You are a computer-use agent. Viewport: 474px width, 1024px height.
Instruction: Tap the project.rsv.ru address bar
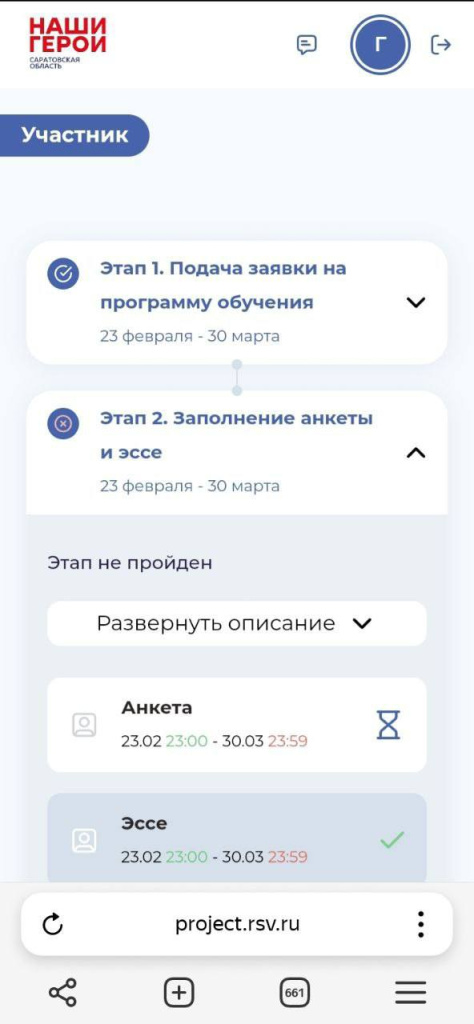pyautogui.click(x=238, y=924)
